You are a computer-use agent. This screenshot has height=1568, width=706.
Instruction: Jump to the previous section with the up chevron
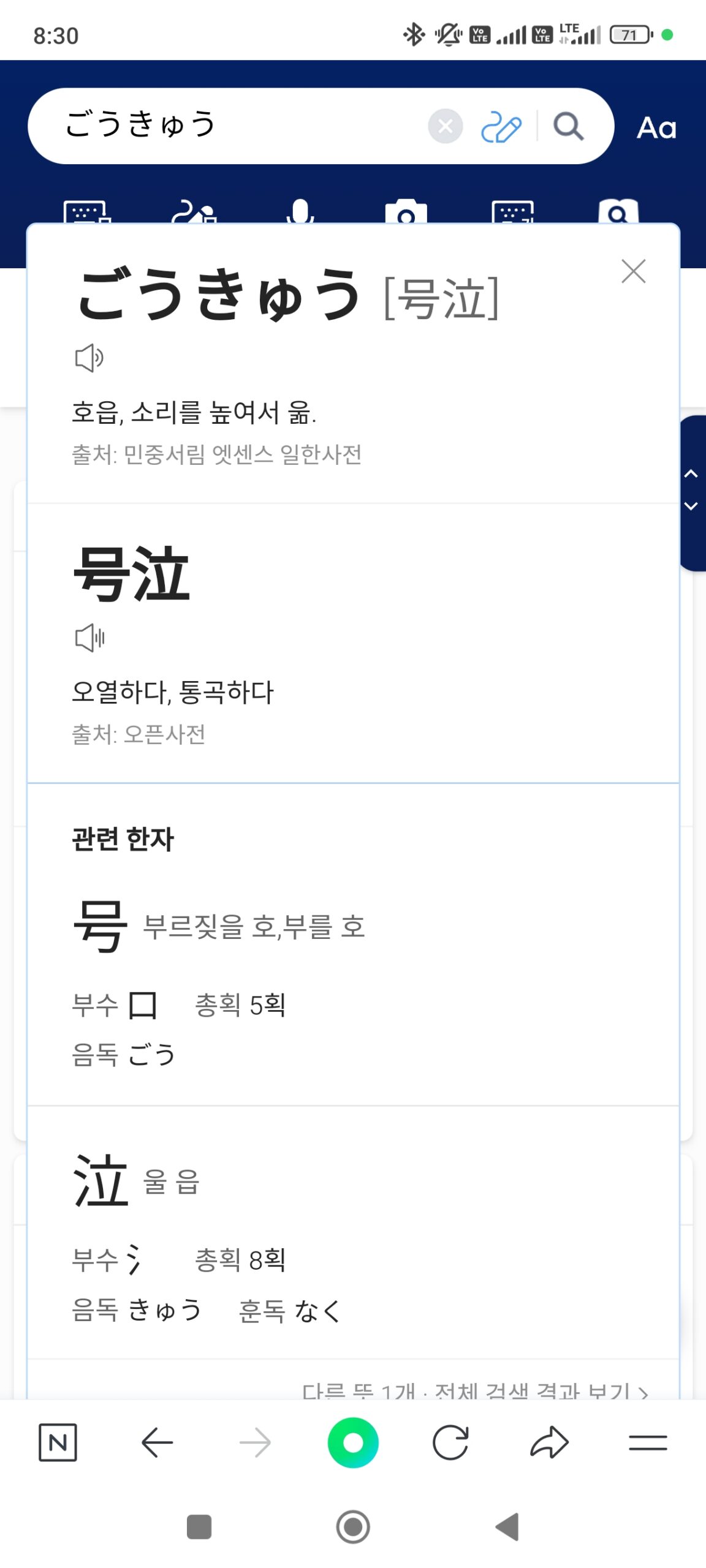[691, 474]
